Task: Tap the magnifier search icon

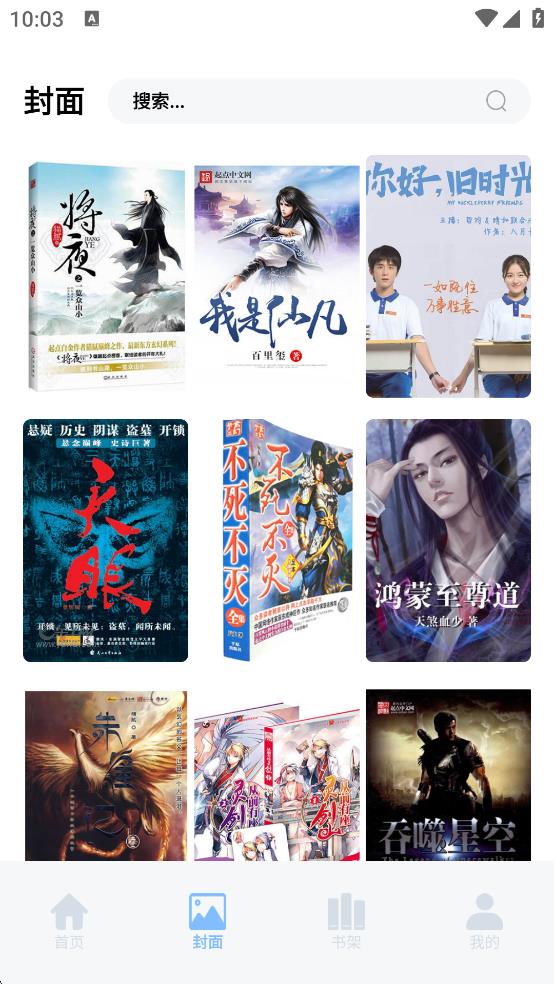Action: [496, 101]
